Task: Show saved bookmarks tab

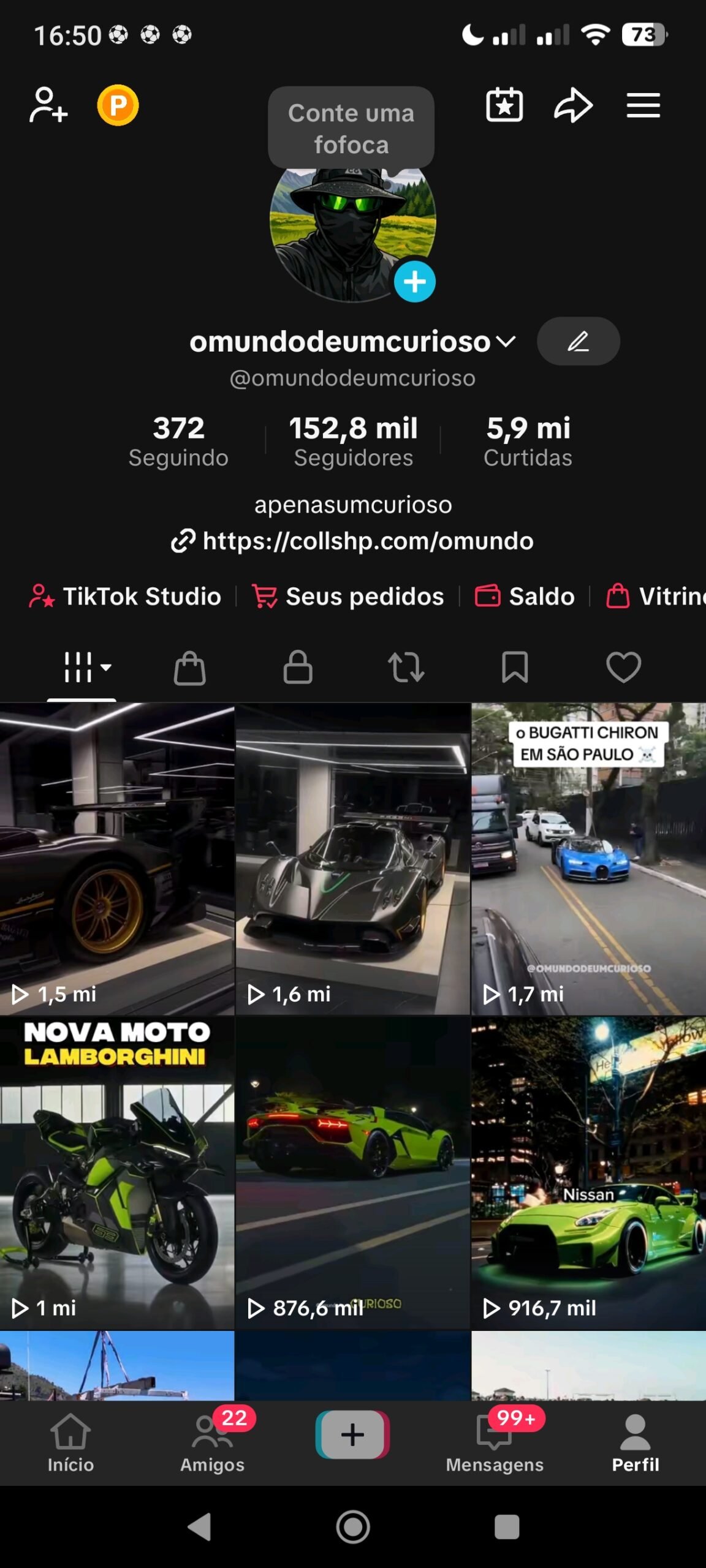Action: point(515,667)
